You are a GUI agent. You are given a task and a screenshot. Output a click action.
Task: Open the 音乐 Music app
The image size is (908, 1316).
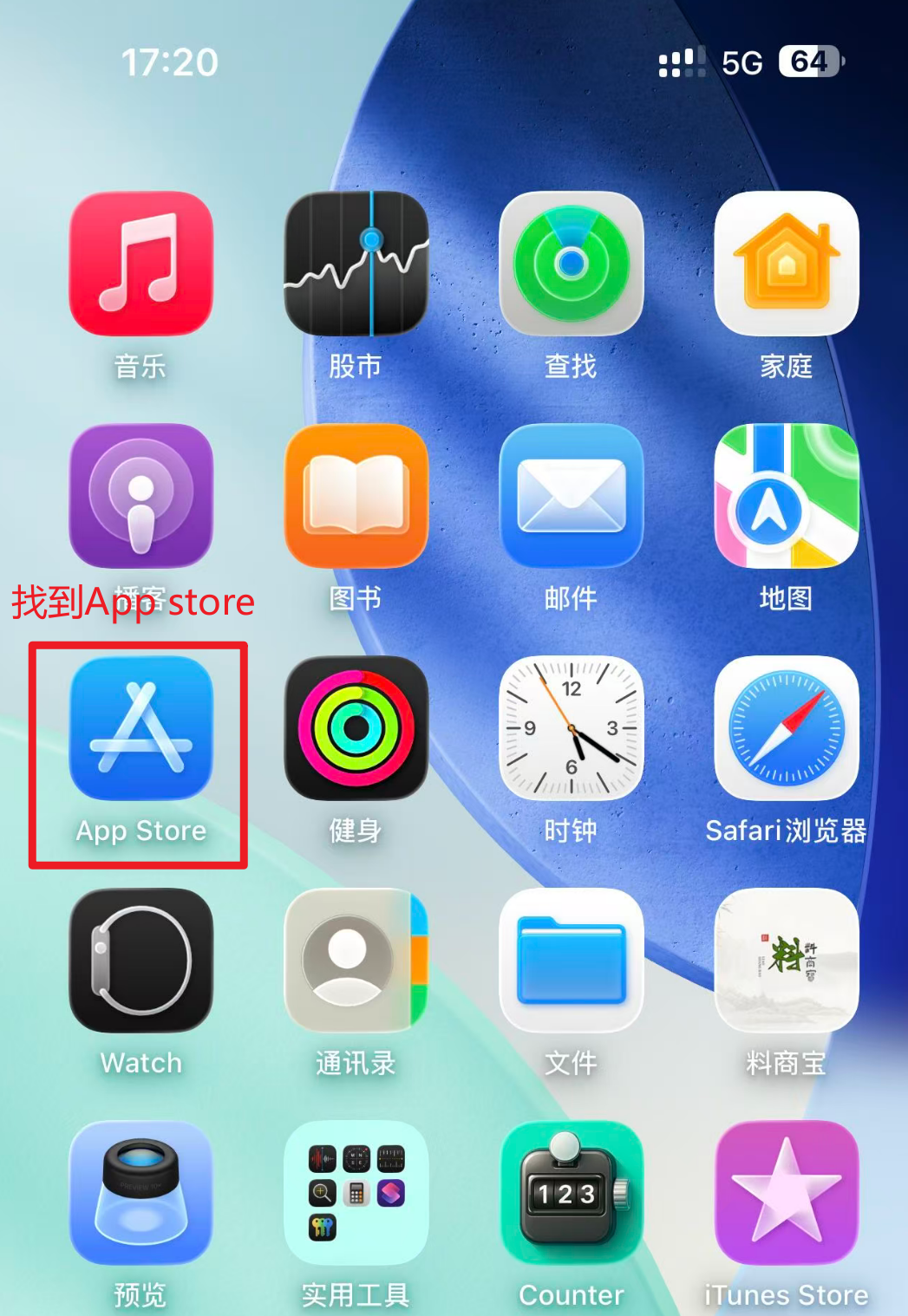140,263
